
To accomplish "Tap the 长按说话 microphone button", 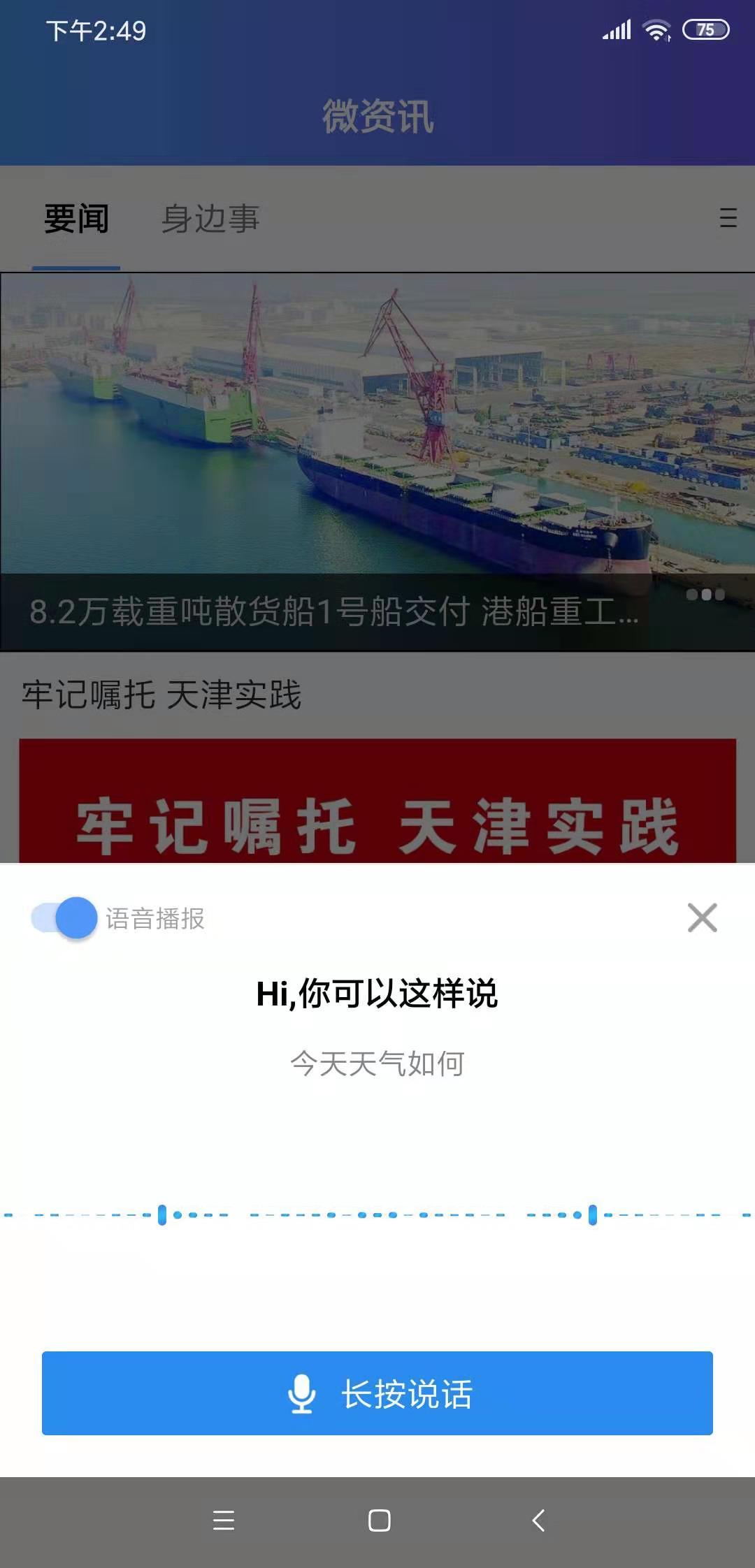I will (377, 1393).
